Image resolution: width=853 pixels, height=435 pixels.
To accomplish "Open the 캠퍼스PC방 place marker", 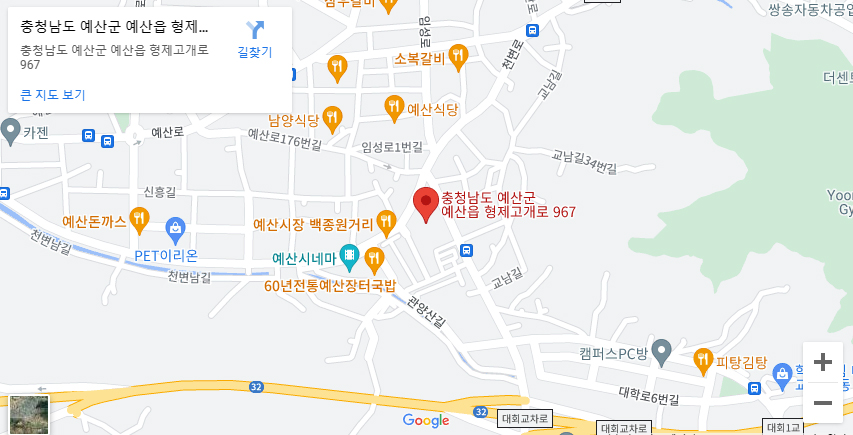I will pos(661,351).
